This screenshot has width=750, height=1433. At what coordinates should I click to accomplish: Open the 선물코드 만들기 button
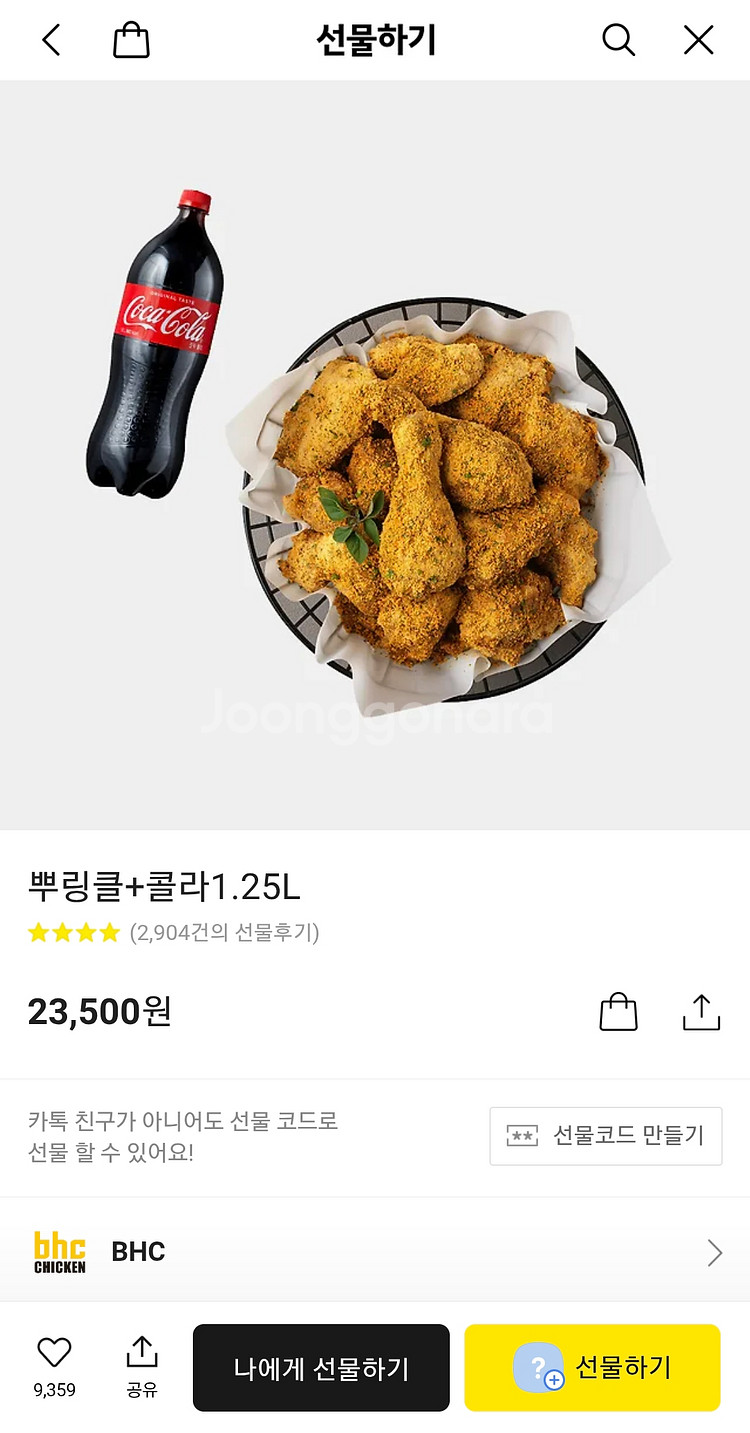click(604, 1136)
